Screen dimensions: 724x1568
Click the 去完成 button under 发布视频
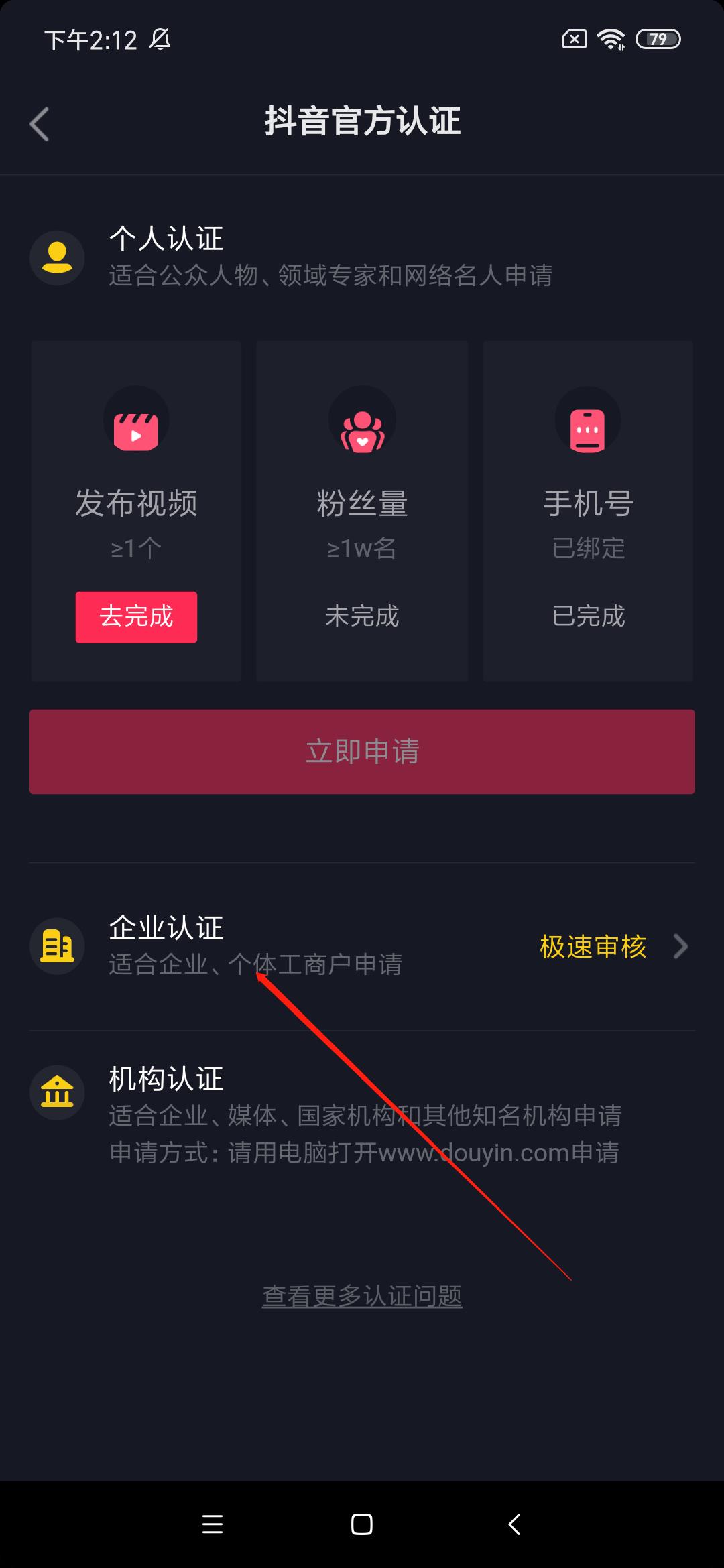point(135,618)
